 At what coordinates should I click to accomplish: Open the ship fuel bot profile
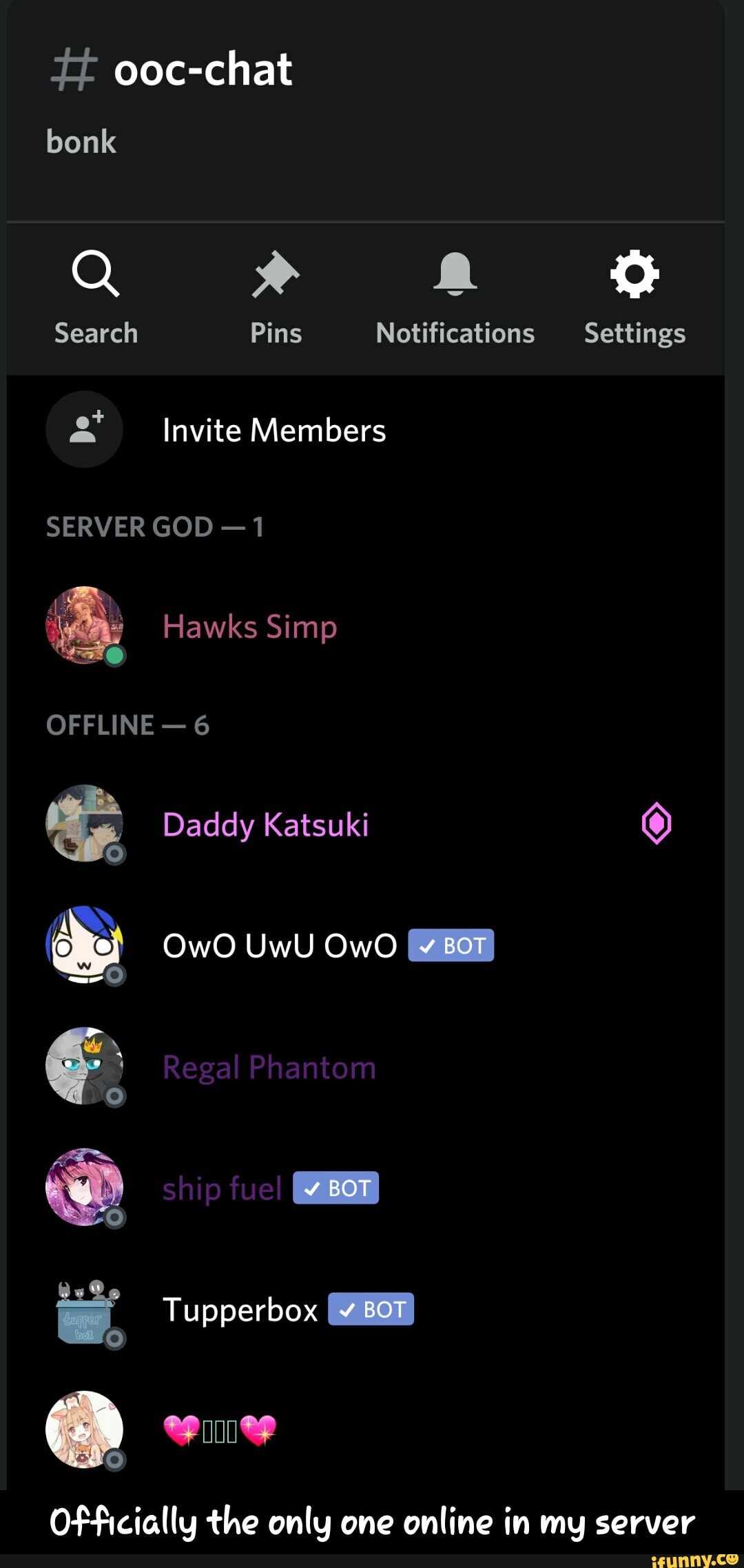click(x=222, y=1188)
